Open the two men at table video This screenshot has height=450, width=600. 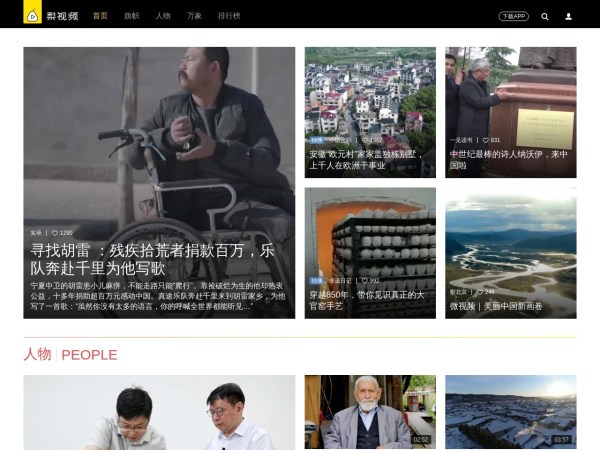tap(159, 412)
